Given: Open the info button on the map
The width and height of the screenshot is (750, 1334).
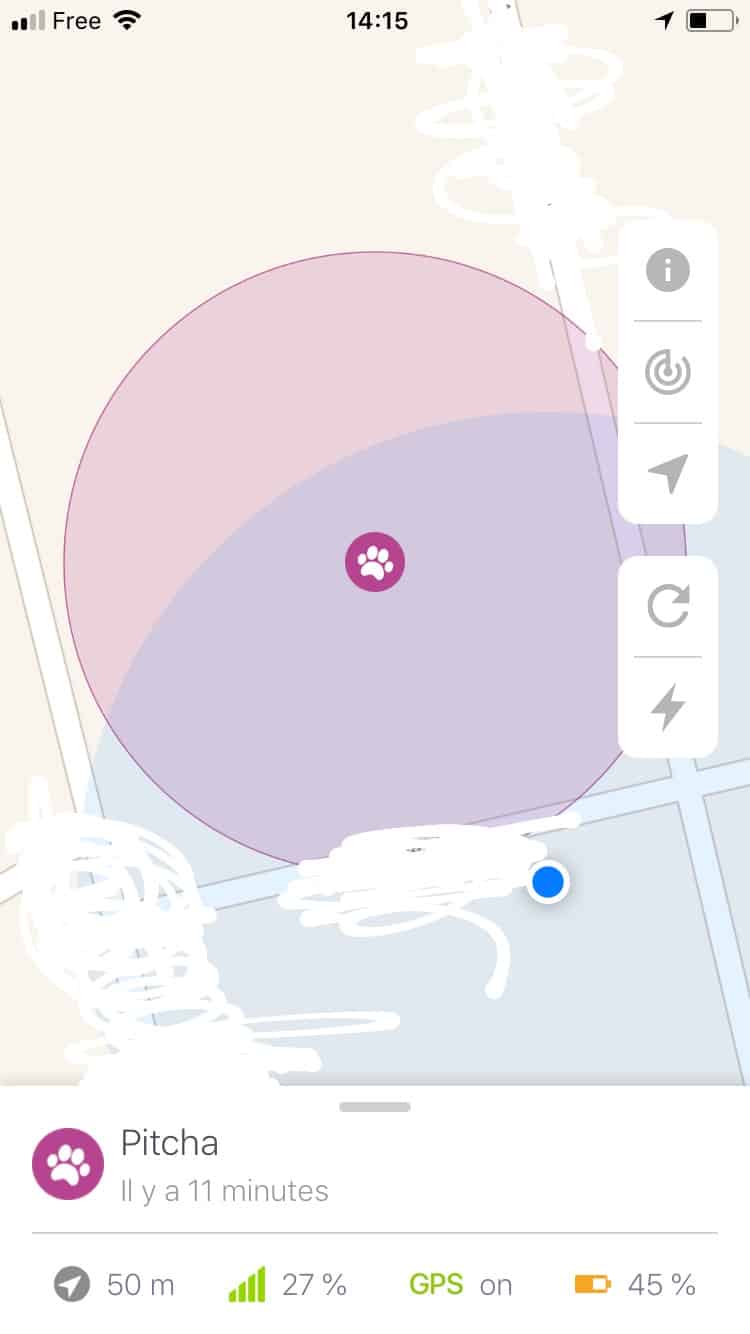Looking at the screenshot, I should (668, 270).
